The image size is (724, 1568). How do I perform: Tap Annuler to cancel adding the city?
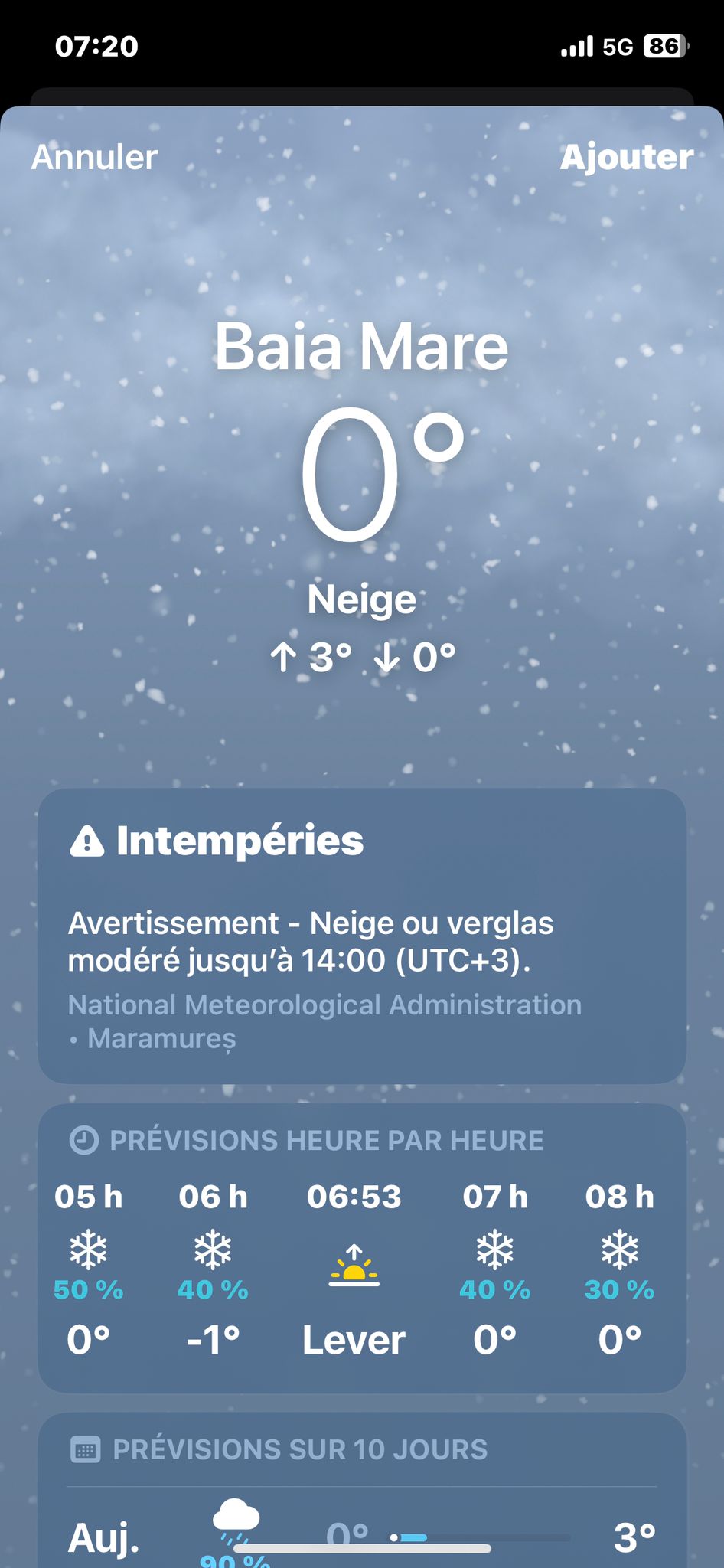(94, 157)
